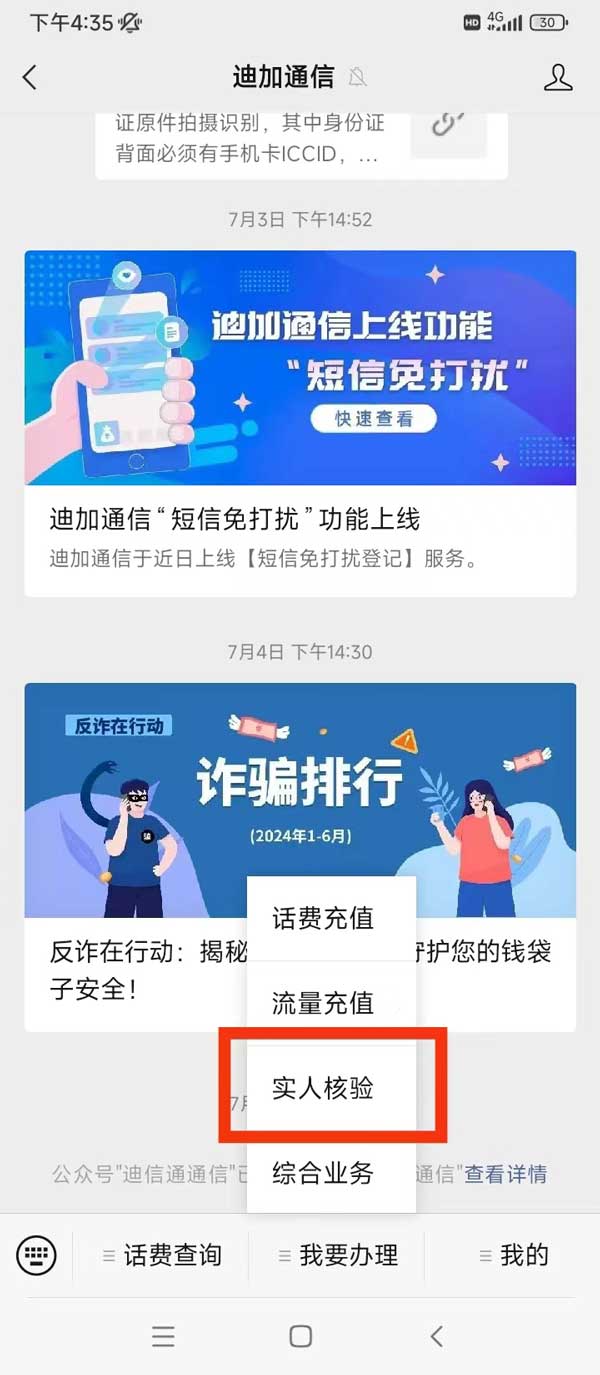
Task: Tap the 查看详情 link
Action: coord(505,1173)
